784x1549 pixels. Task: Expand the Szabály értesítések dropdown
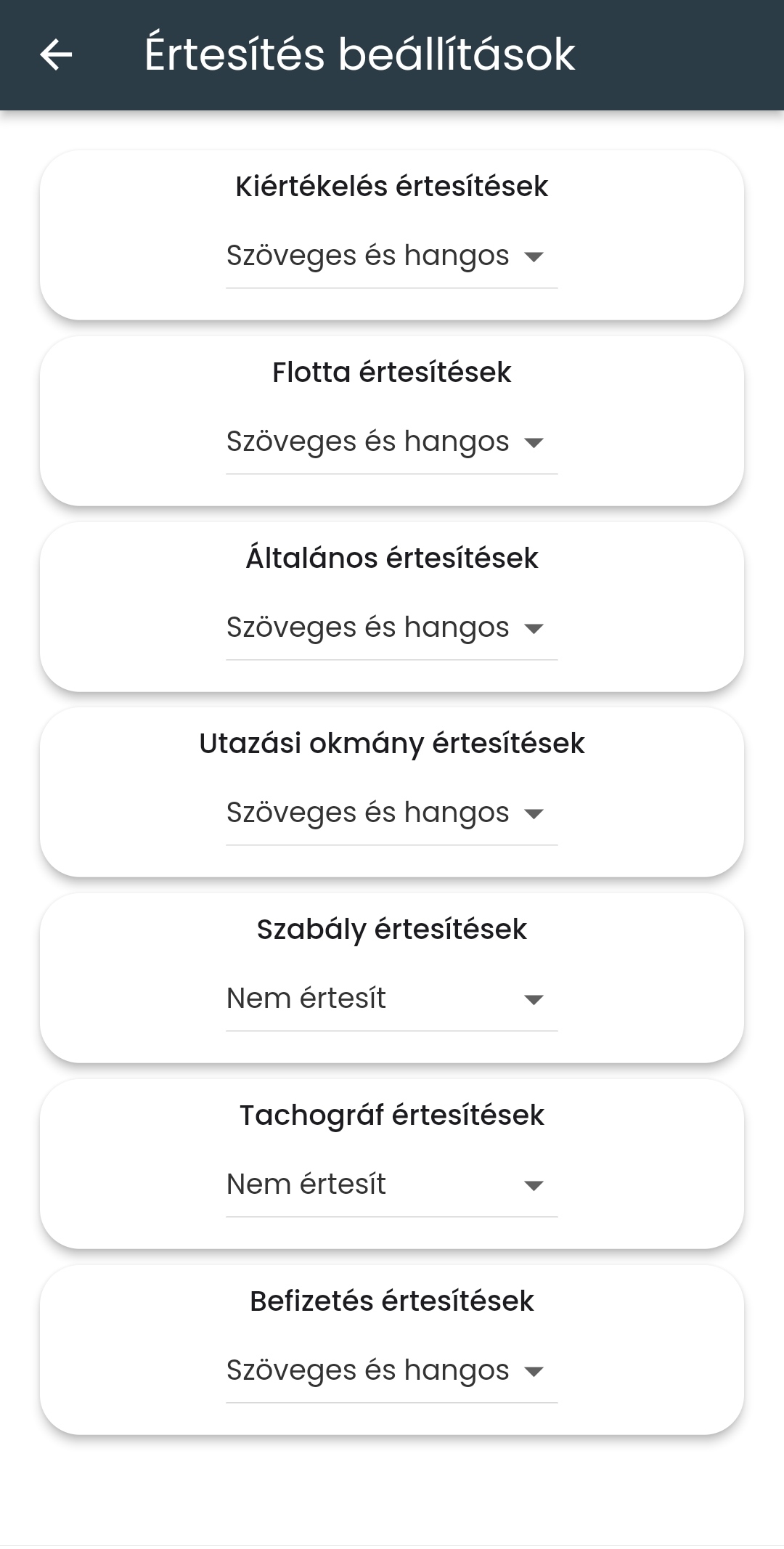tap(391, 999)
